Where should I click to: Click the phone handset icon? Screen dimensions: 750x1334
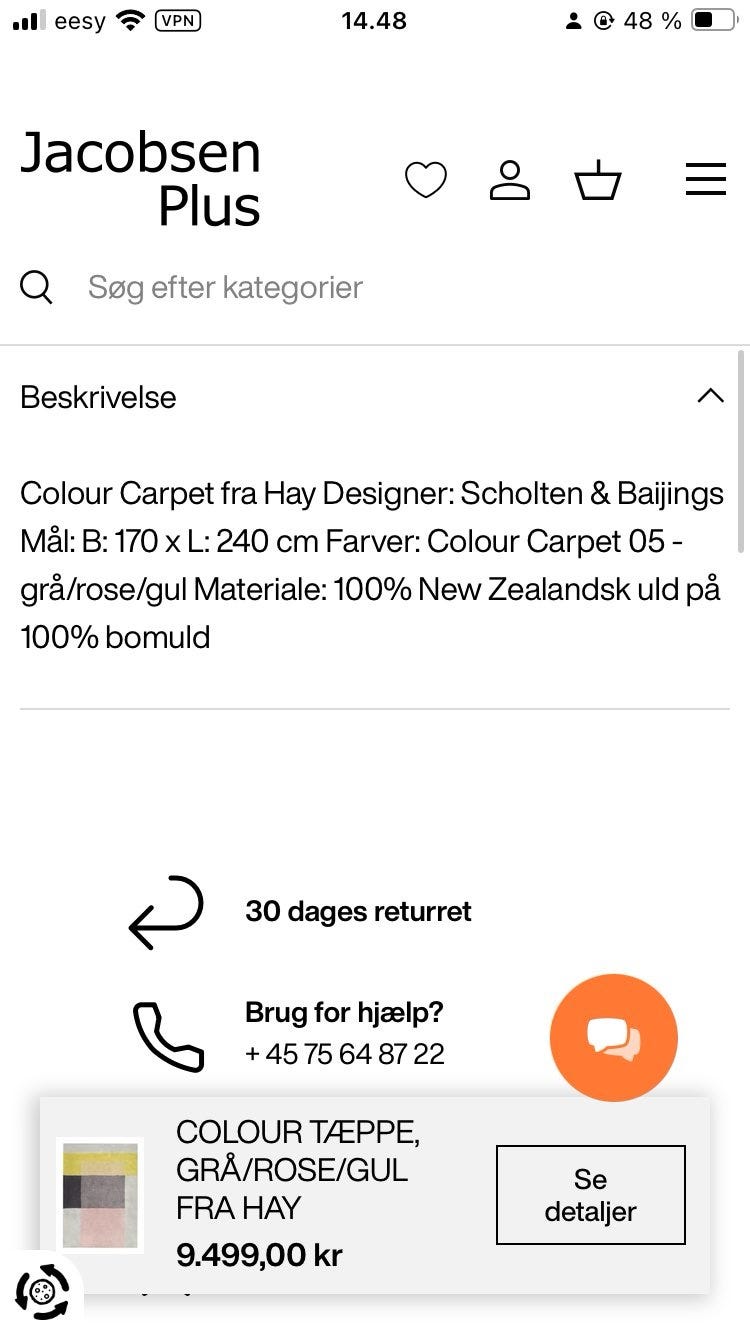pos(167,1038)
